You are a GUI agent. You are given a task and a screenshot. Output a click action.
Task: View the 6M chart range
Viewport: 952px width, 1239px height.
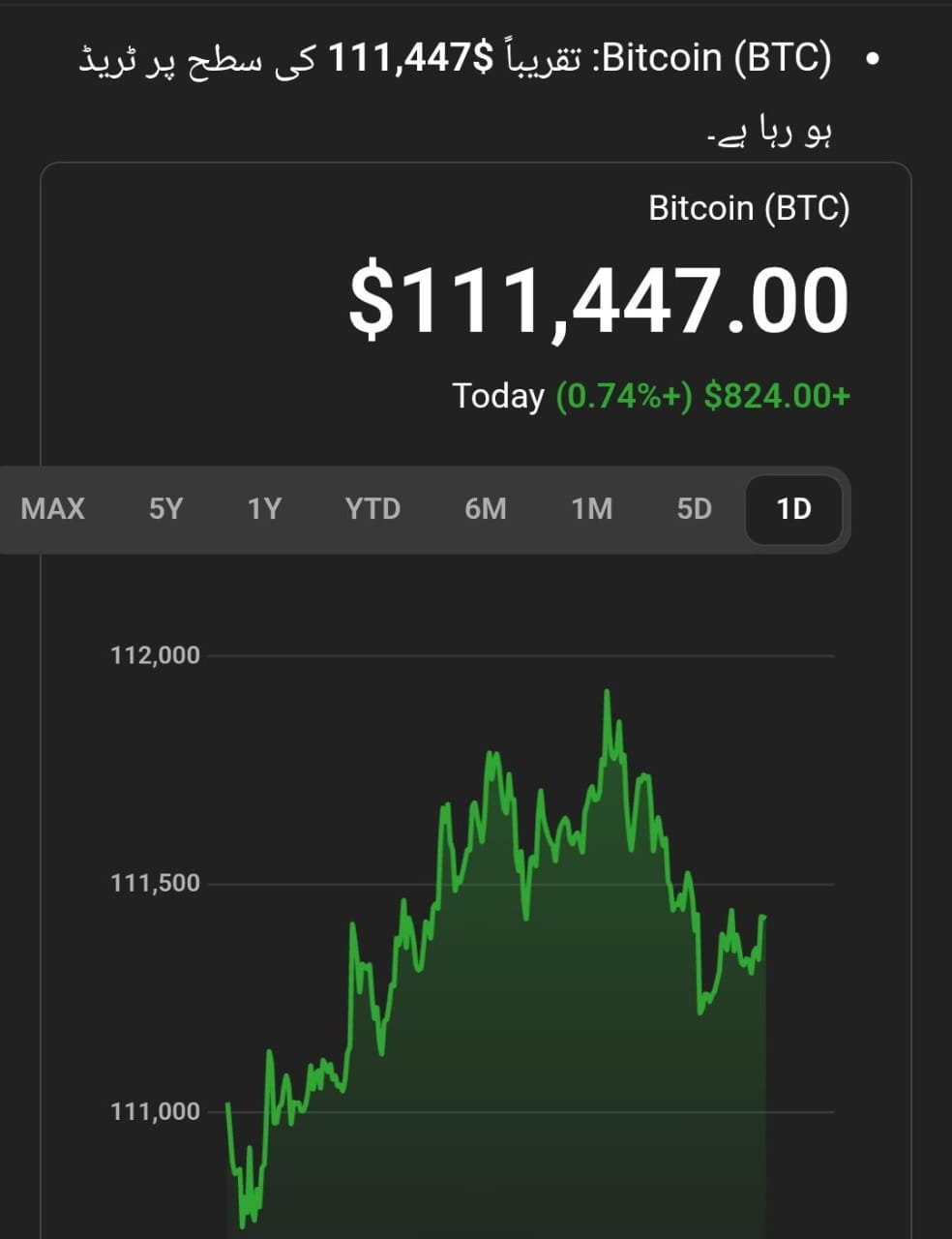486,509
